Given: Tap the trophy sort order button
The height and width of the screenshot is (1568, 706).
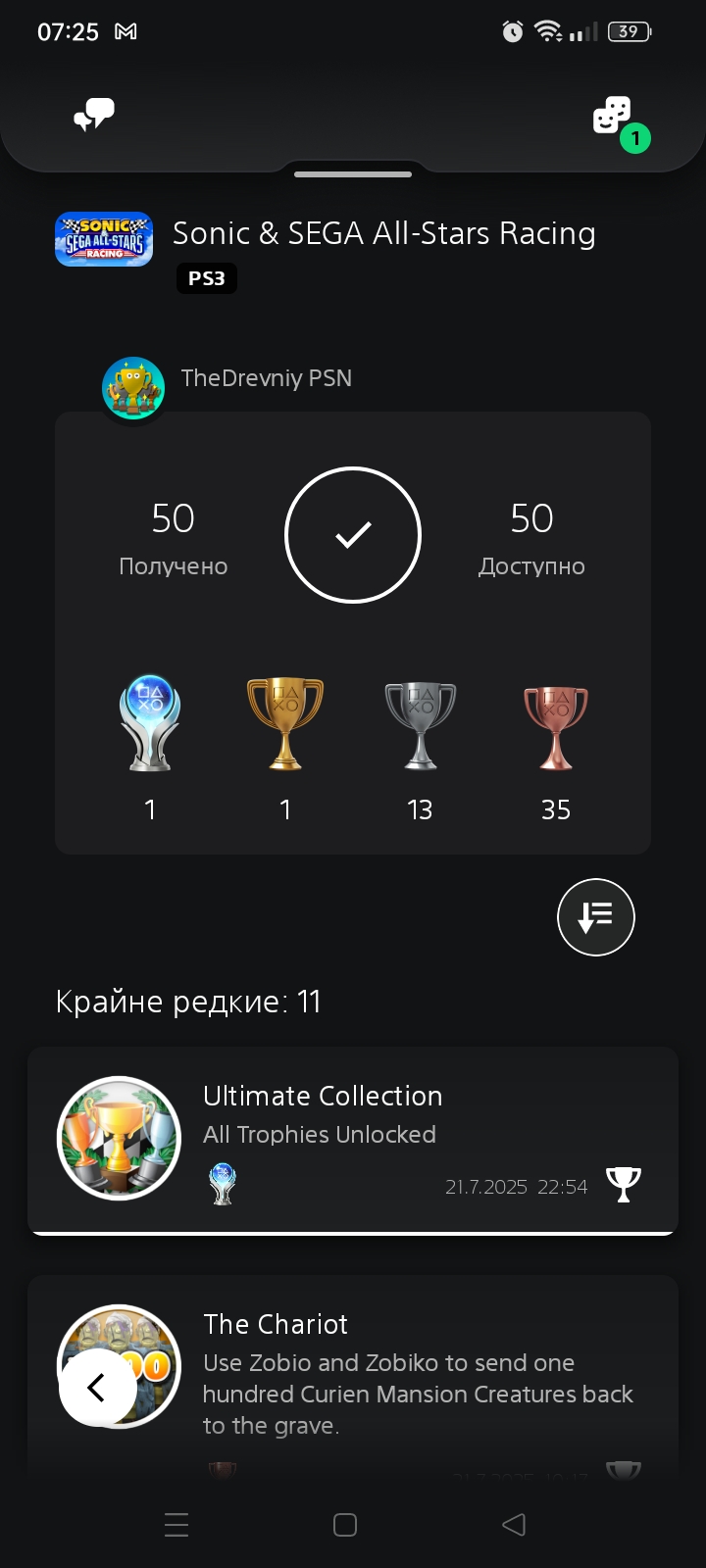Looking at the screenshot, I should click(595, 917).
